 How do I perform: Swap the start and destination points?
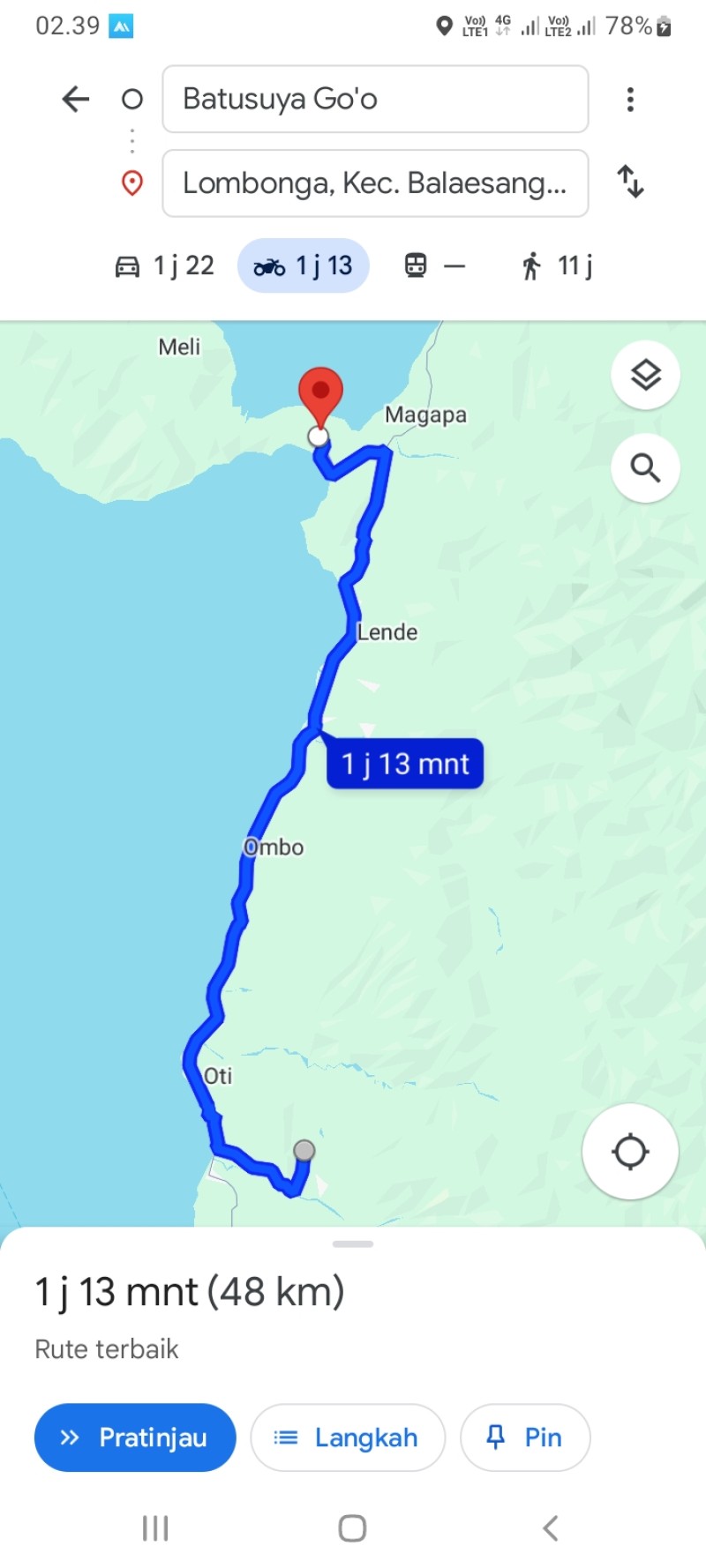630,182
